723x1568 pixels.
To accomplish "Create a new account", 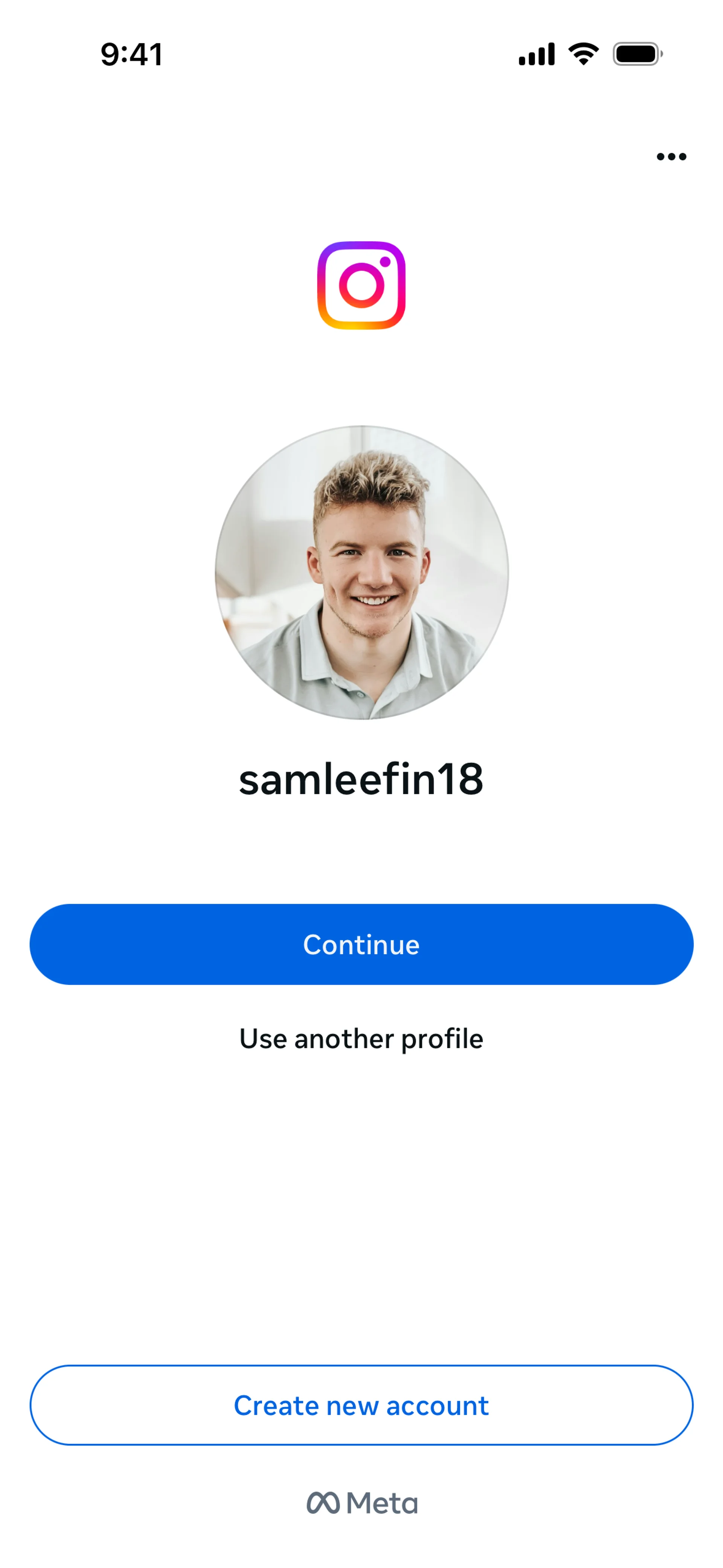I will pyautogui.click(x=361, y=1405).
